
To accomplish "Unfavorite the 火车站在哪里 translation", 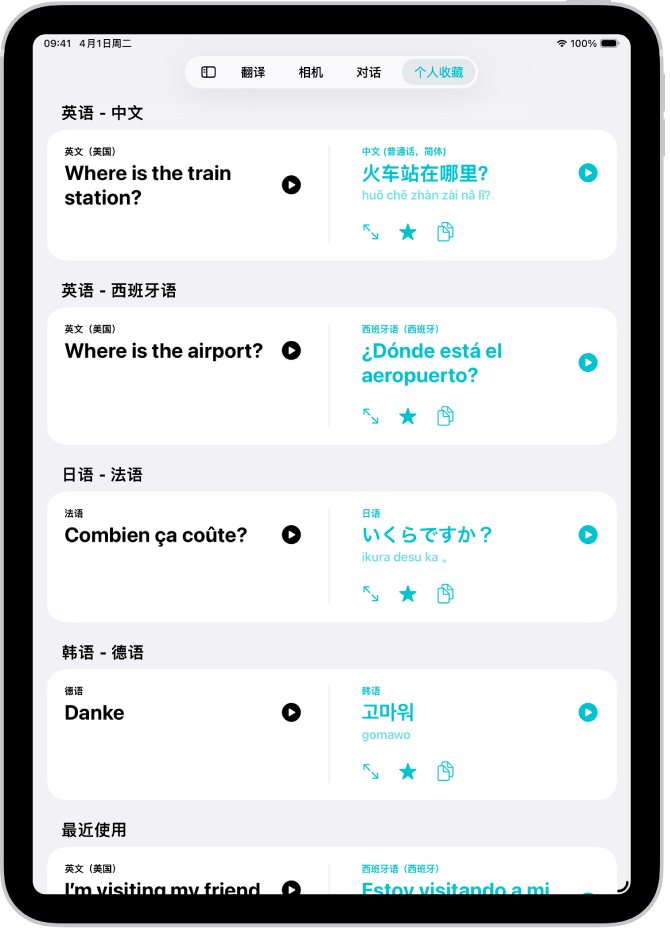I will click(x=408, y=232).
